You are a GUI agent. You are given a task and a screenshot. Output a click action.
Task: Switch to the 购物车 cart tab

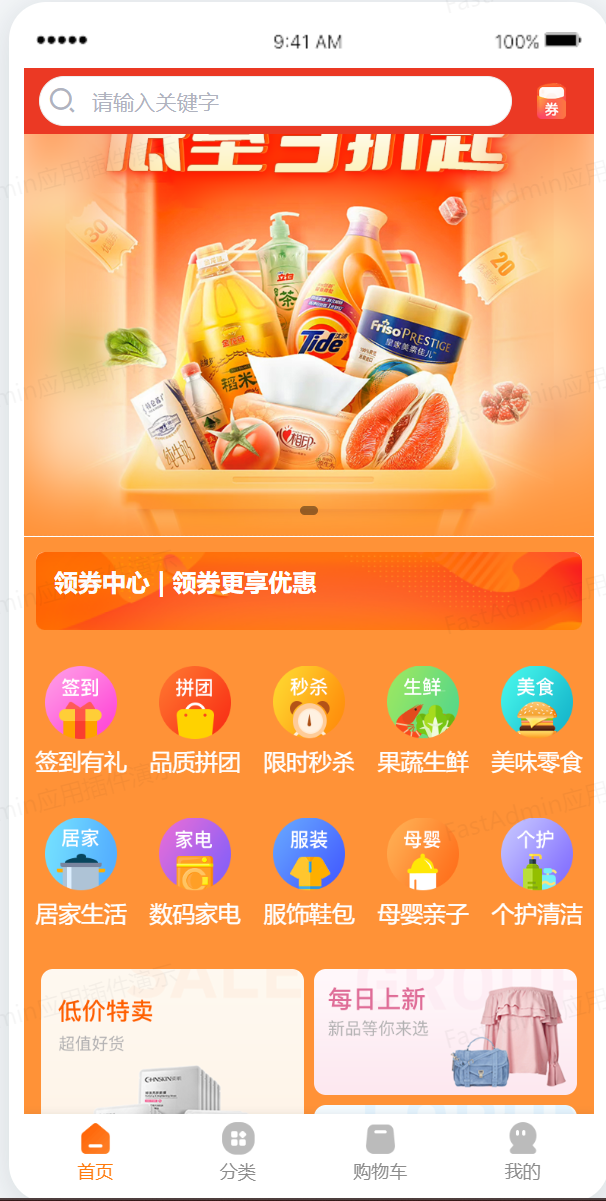380,1153
